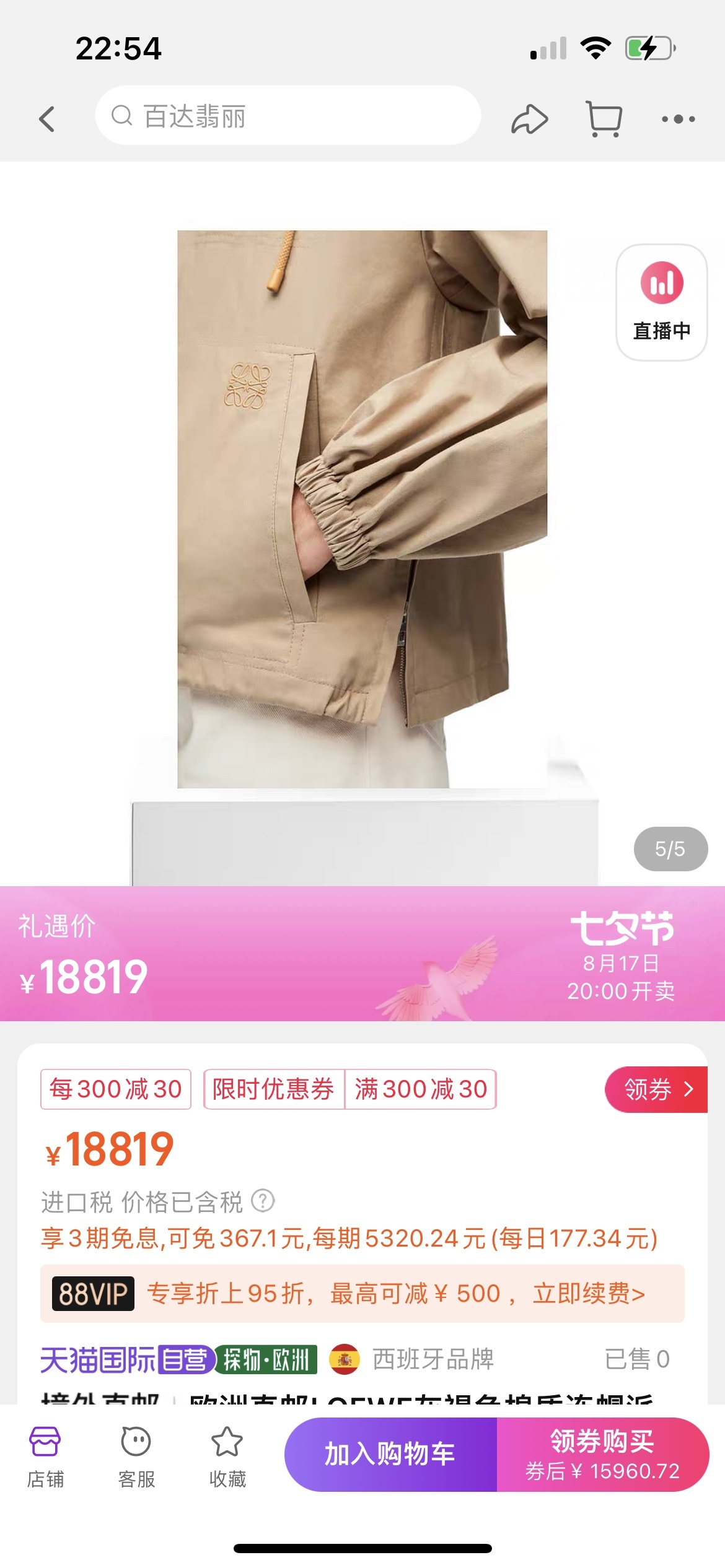Tap the search box showing 百达翡丽

click(288, 116)
